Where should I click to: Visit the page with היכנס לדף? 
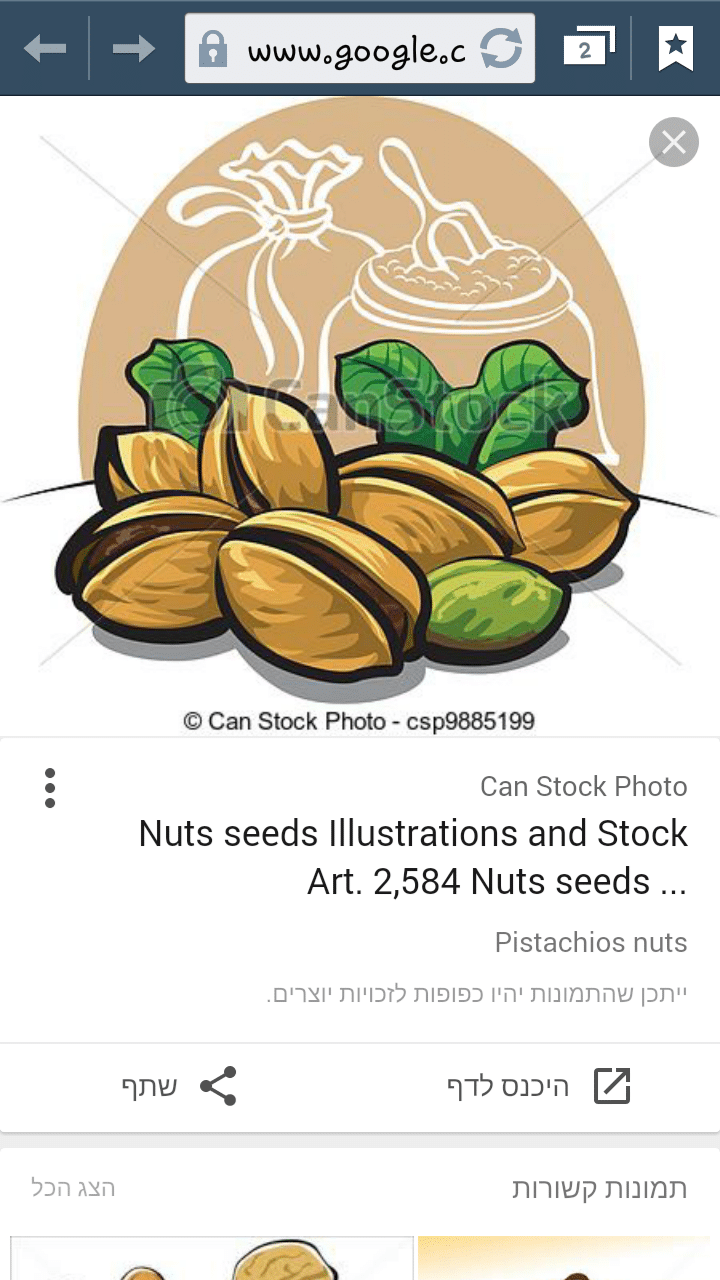[x=538, y=1086]
